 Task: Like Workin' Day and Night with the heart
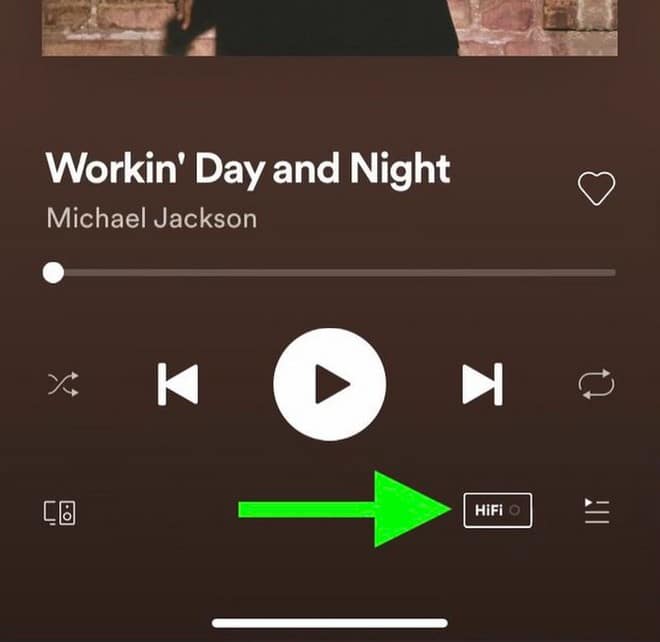click(597, 188)
